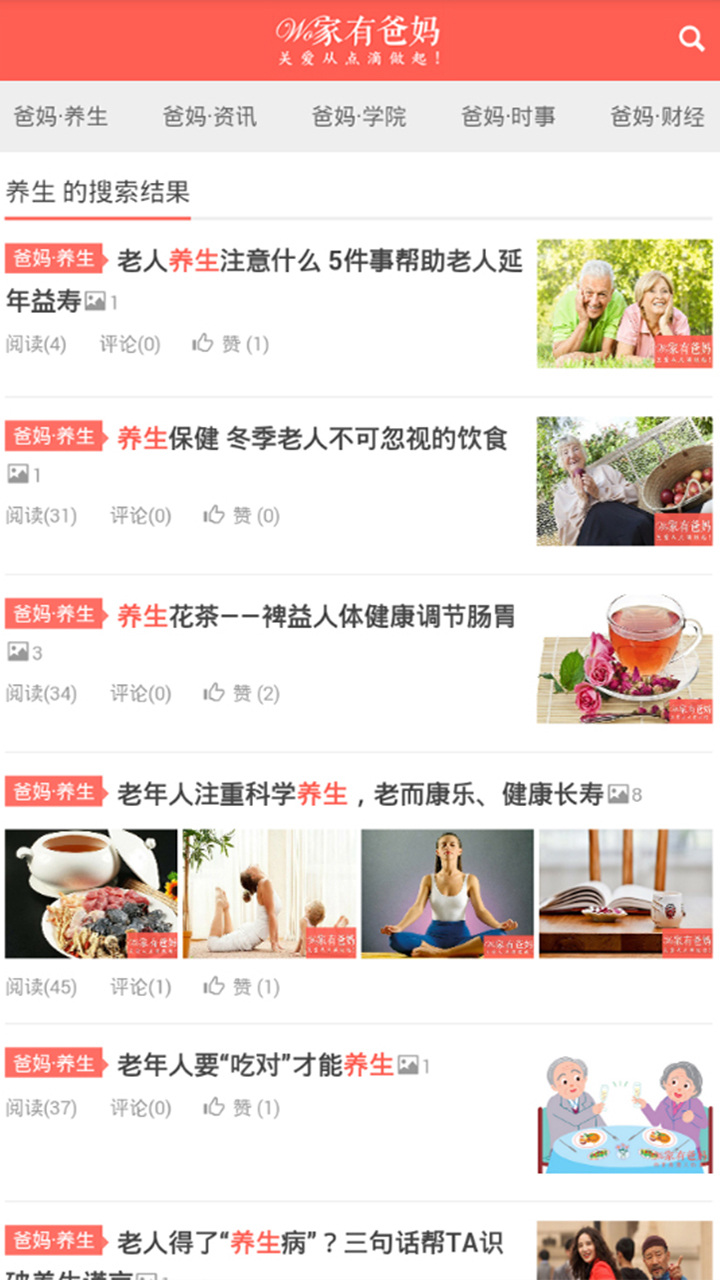View comments 评论(1) on 老年人注重科学养生
The width and height of the screenshot is (720, 1280).
pyautogui.click(x=140, y=987)
